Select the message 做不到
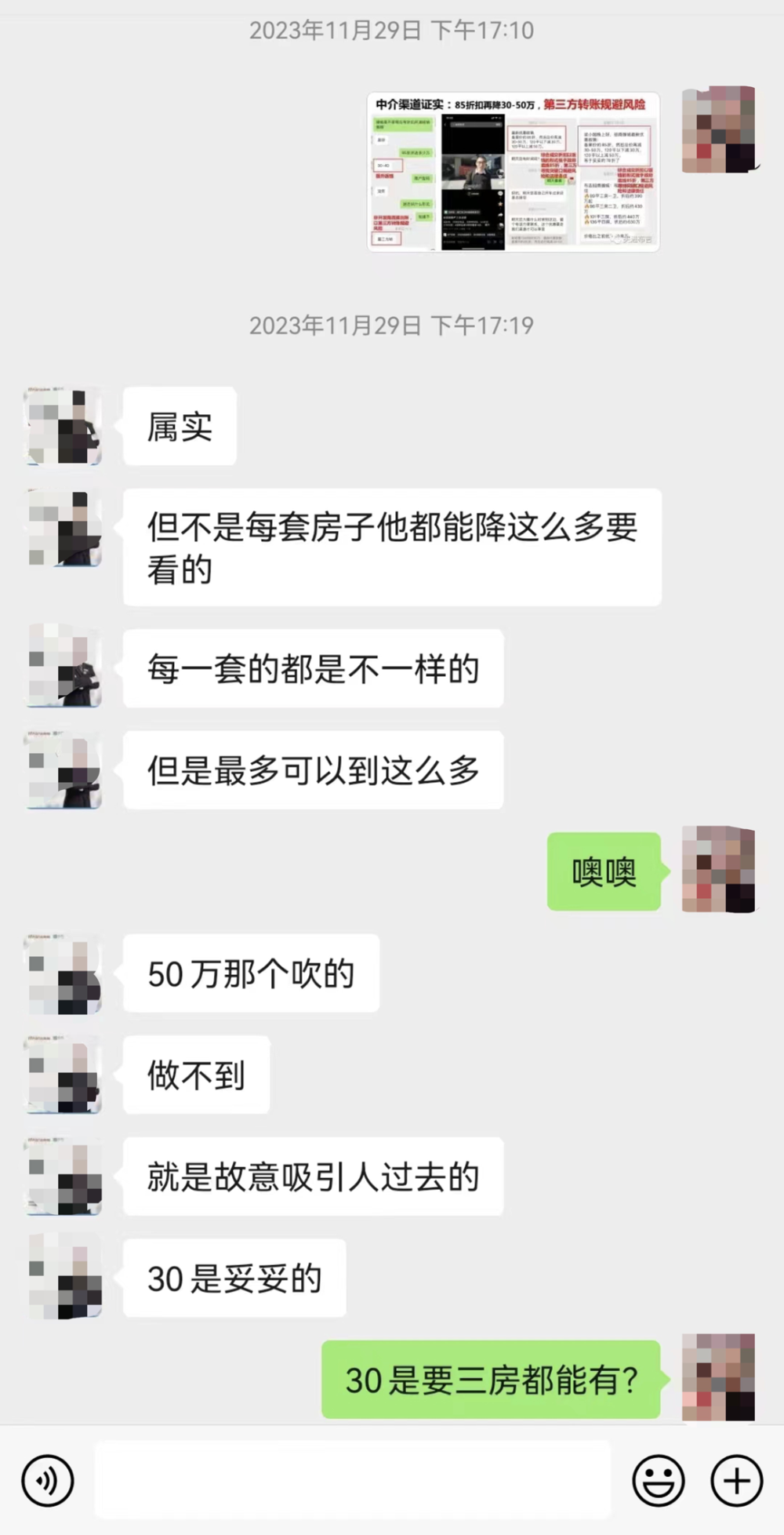The height and width of the screenshot is (1535, 784). click(x=195, y=1076)
